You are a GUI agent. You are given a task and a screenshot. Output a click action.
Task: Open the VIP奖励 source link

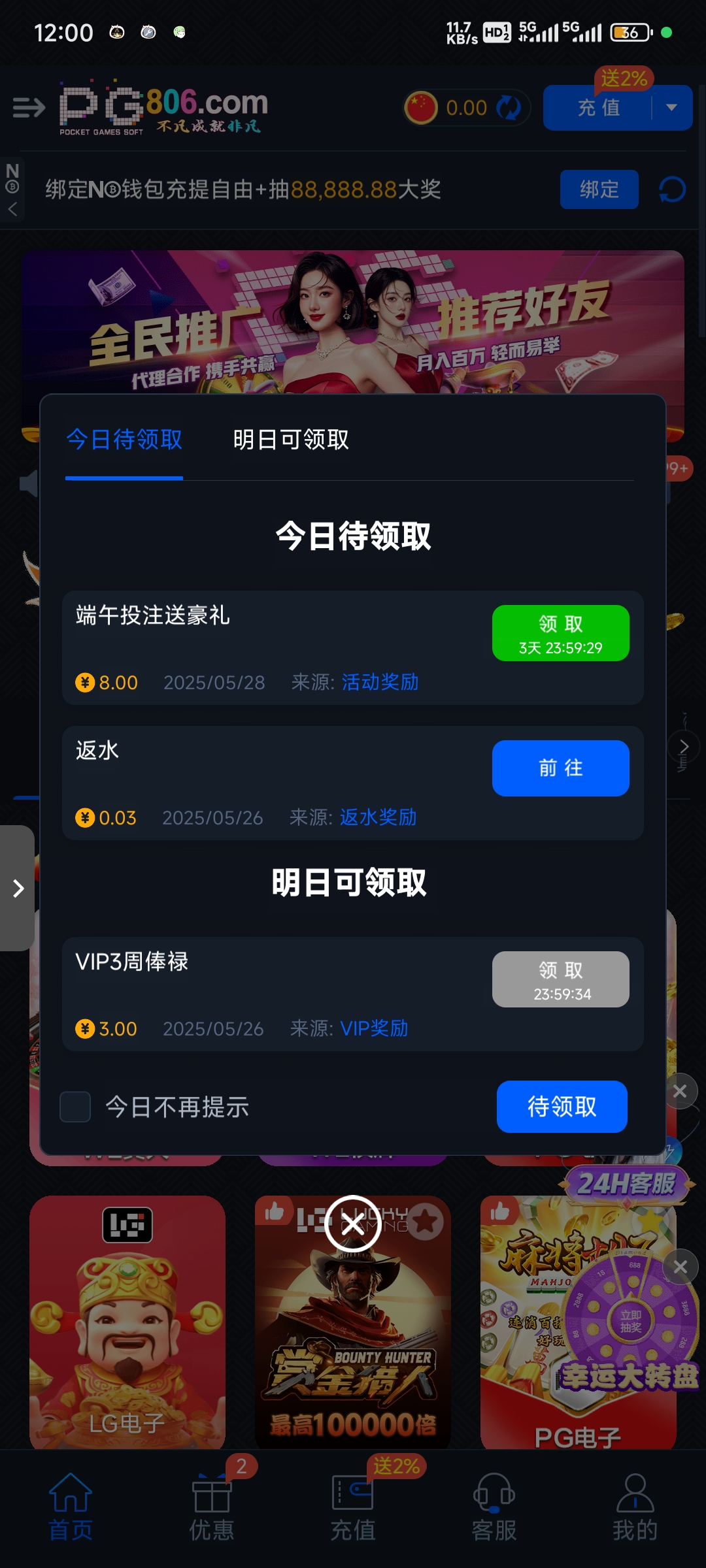click(374, 1029)
